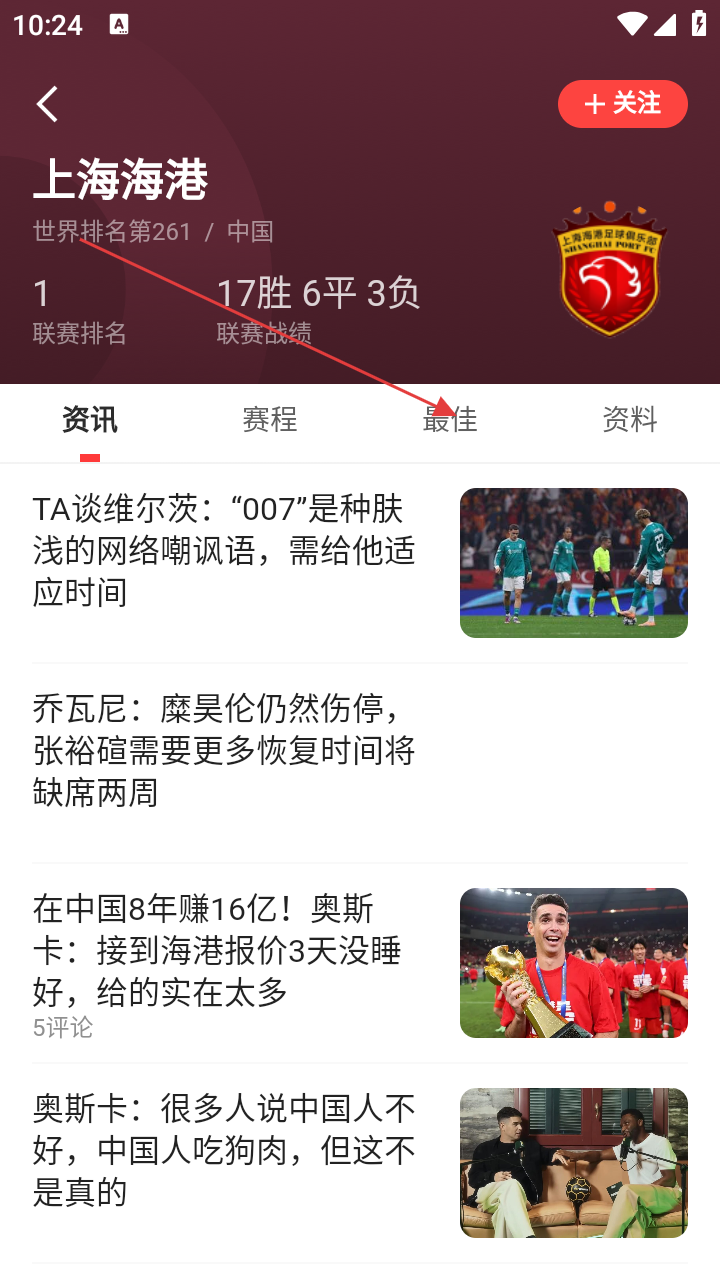This screenshot has width=720, height=1280.
Task: Read the 乔瓦尼 injury update article
Action: [225, 751]
